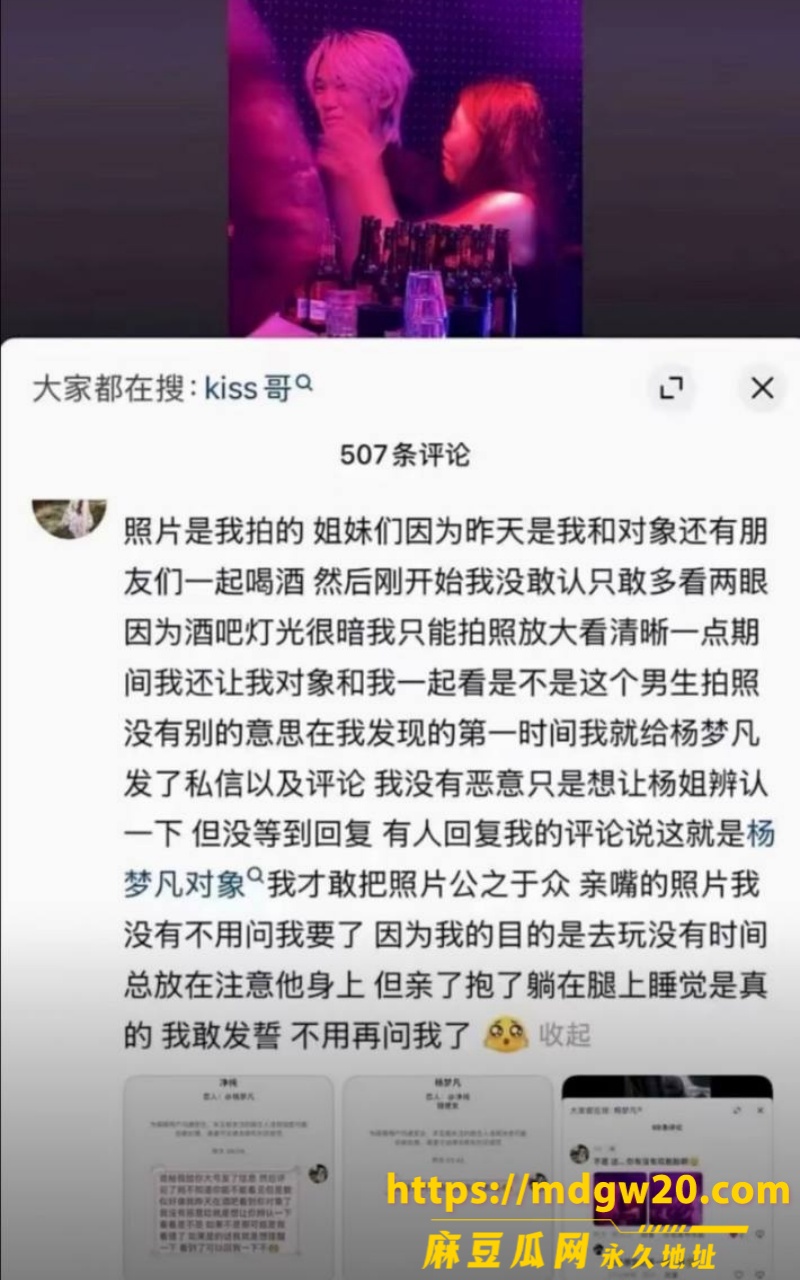Screen dimensions: 800x1280
Task: Open second attached image titled 杨梦凡
Action: point(447,1177)
